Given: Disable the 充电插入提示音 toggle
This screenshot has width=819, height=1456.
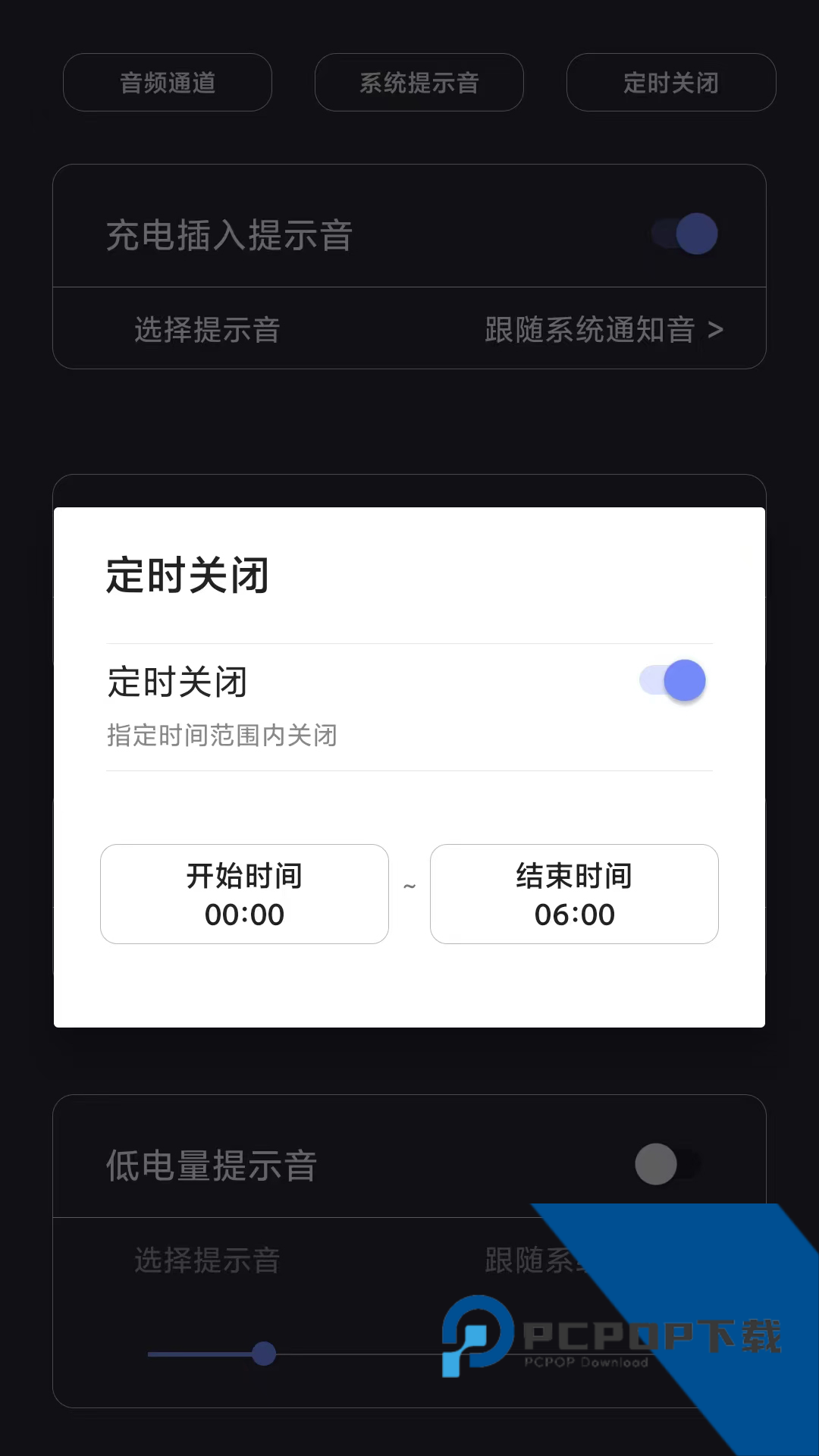Looking at the screenshot, I should click(680, 234).
